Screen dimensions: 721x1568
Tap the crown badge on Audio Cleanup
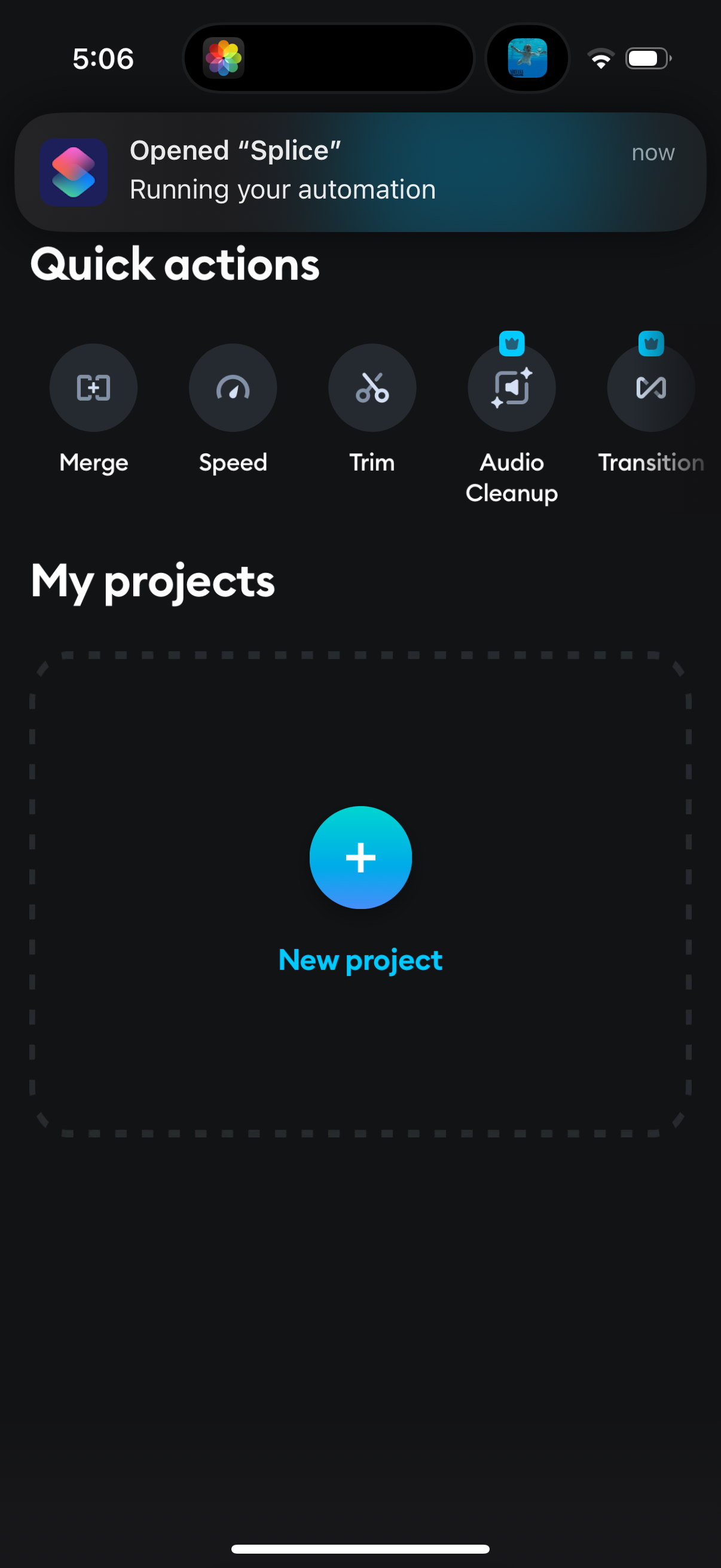511,343
